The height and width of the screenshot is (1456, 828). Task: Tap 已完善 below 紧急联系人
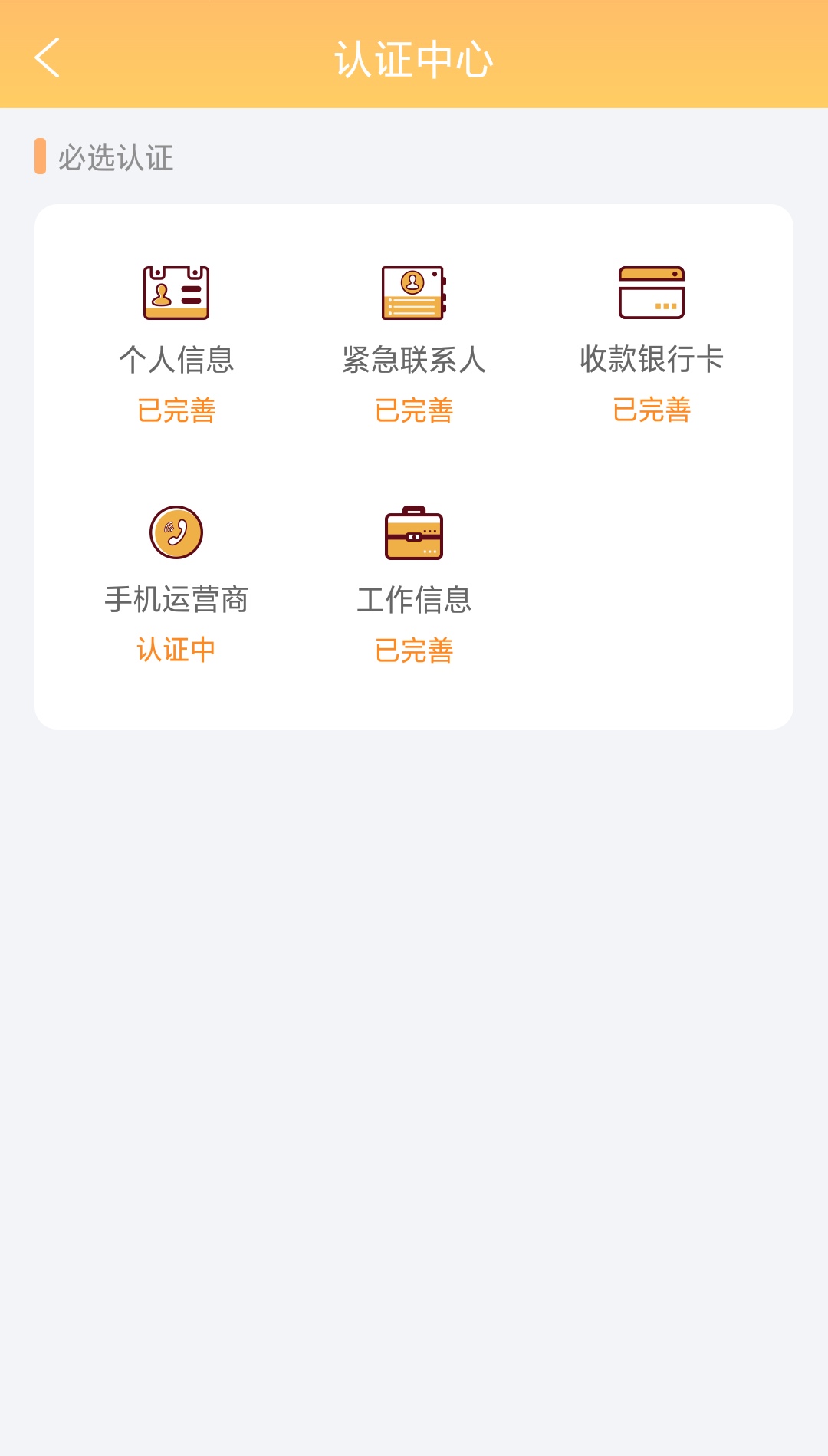tap(414, 411)
